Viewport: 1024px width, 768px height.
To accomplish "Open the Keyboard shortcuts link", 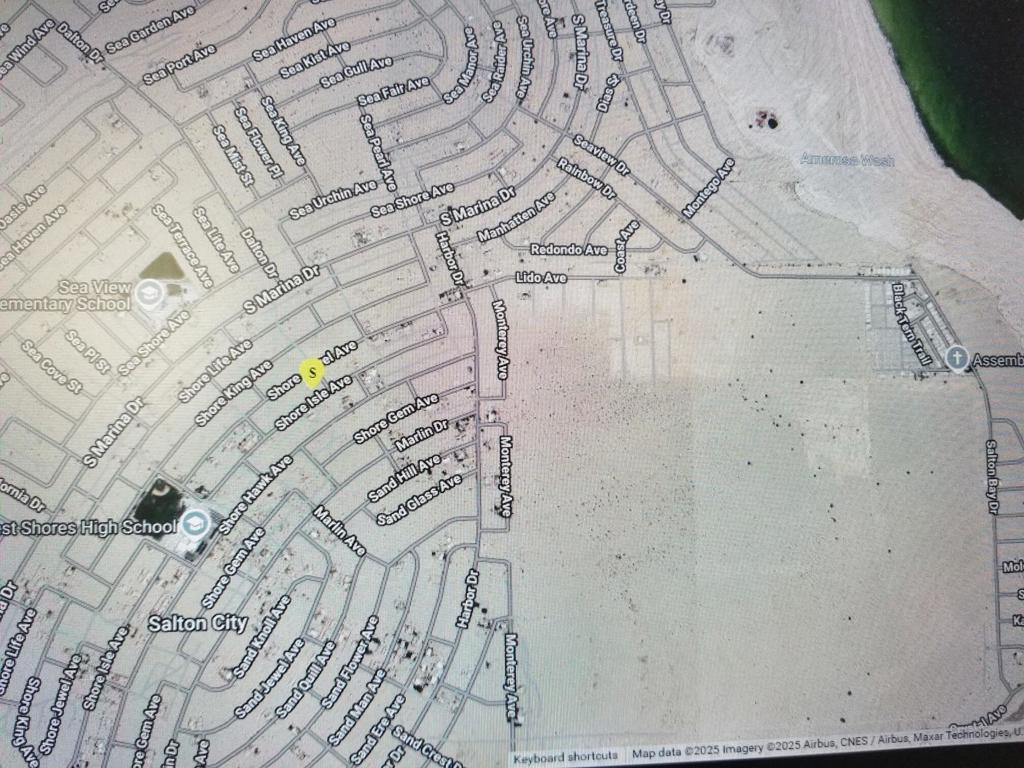I will tap(565, 757).
